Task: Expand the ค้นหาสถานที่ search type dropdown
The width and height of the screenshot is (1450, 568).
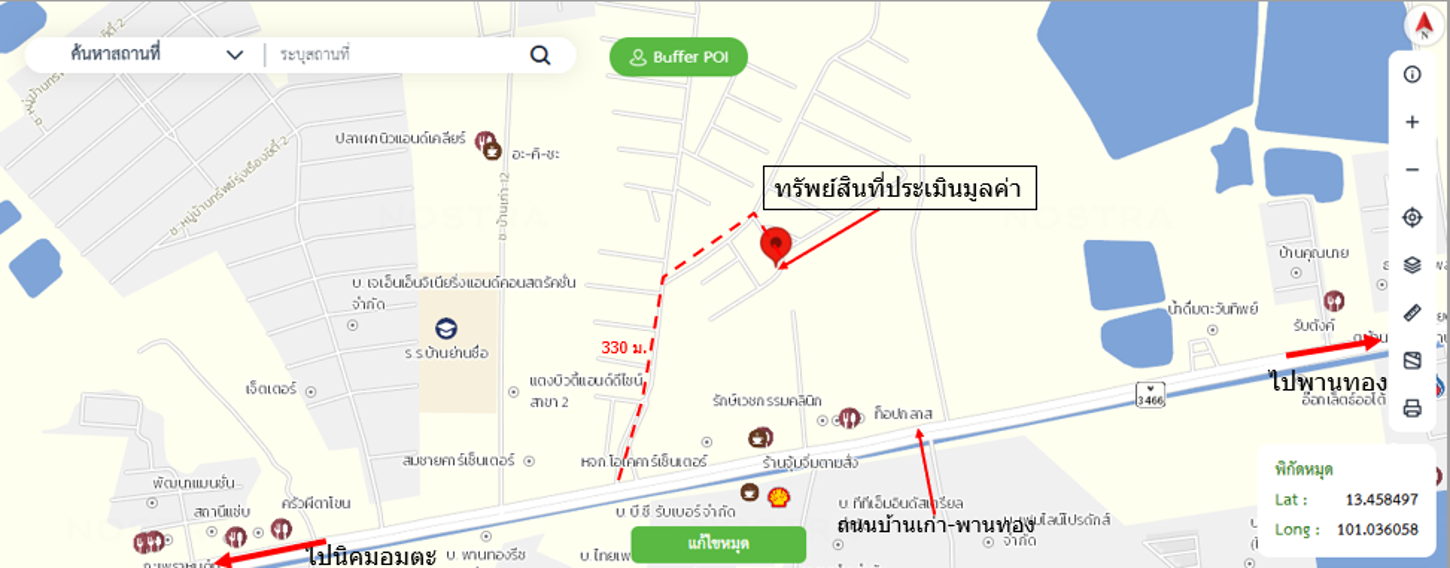Action: (235, 55)
